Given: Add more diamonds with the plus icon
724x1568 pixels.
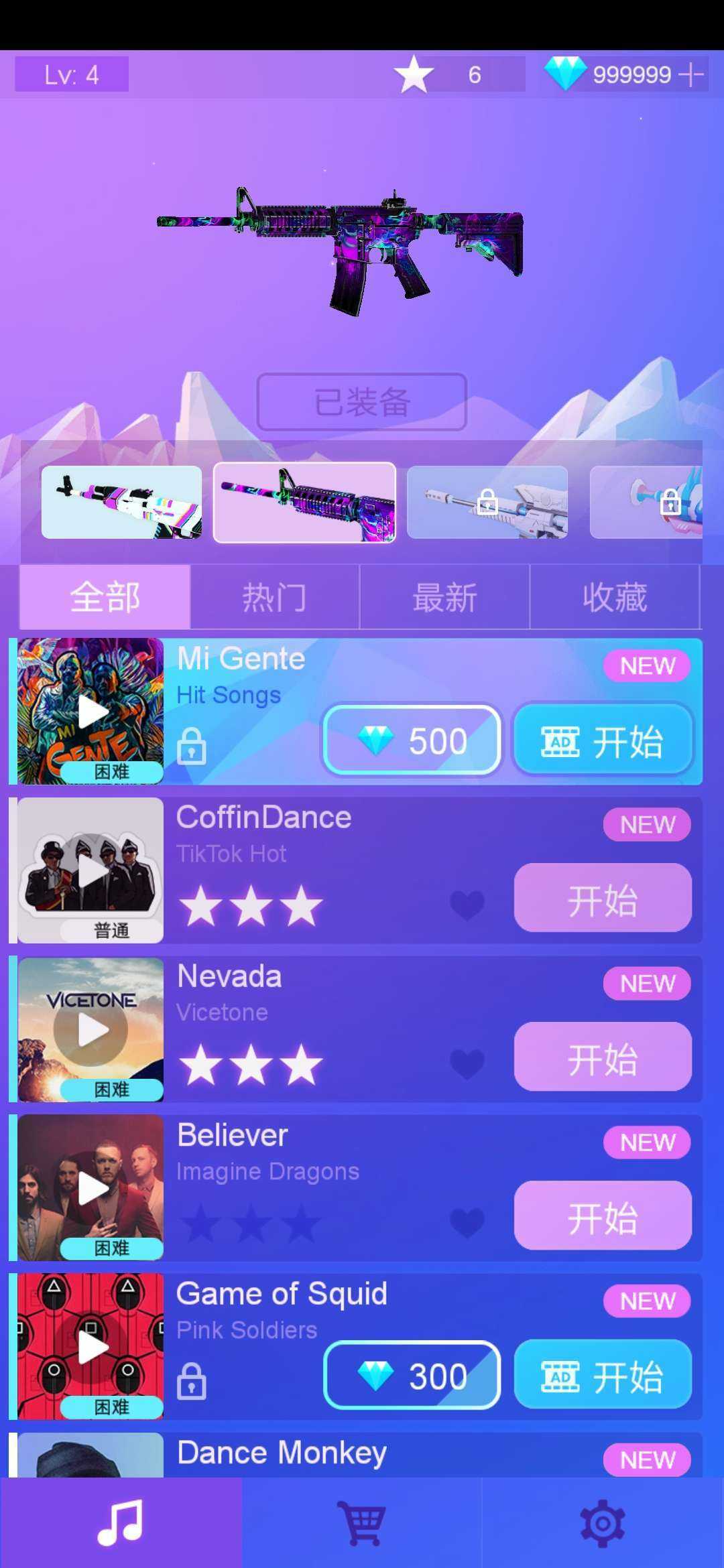Looking at the screenshot, I should pos(690,74).
